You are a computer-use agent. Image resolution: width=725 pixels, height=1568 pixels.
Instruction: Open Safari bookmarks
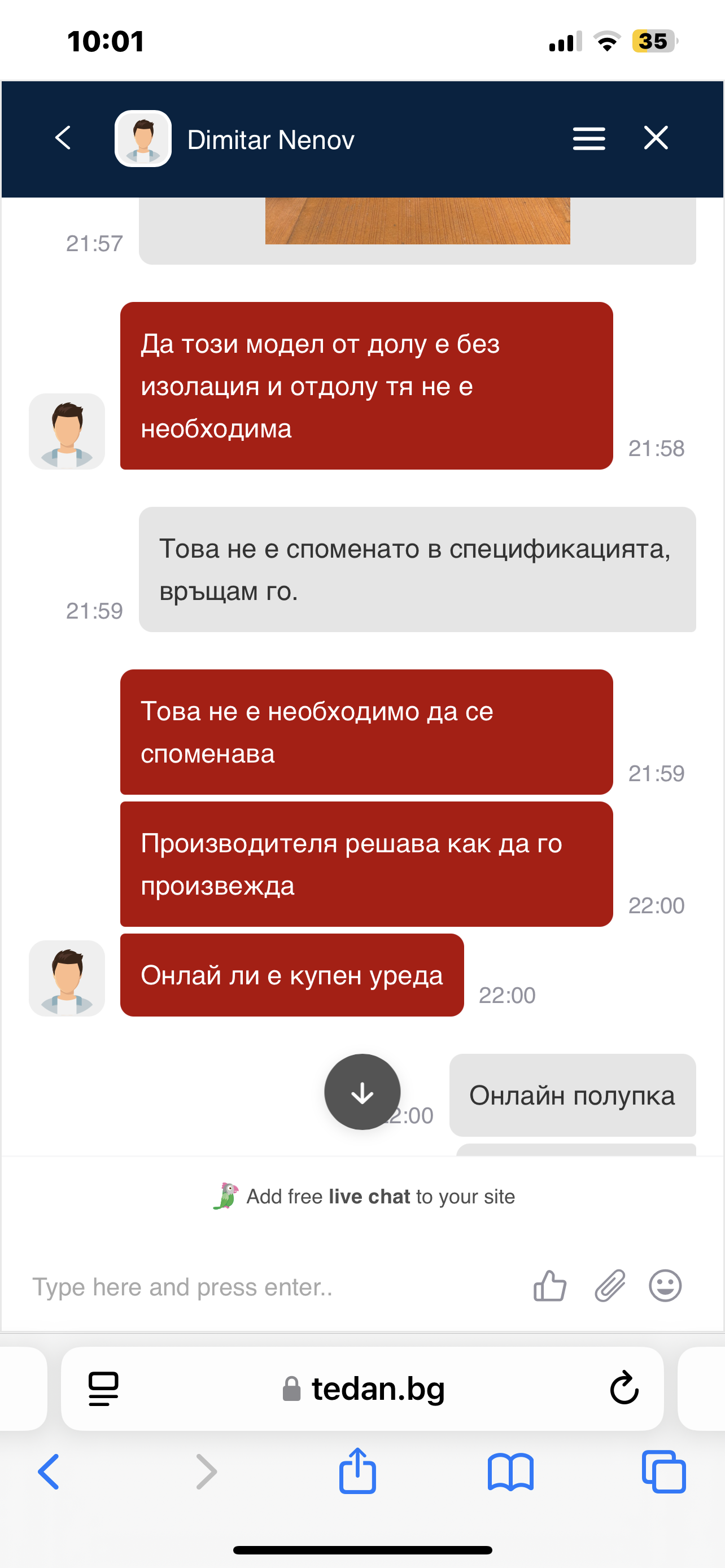(x=510, y=1472)
